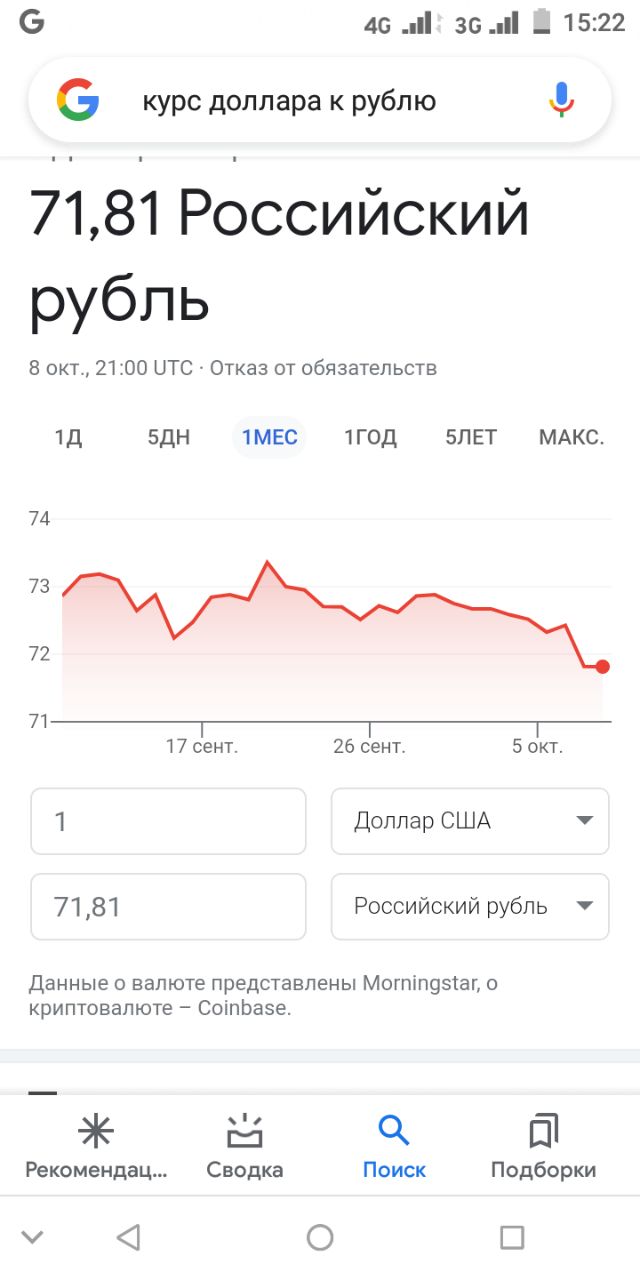Open the Подборки tab
This screenshot has width=640, height=1280.
(543, 1147)
